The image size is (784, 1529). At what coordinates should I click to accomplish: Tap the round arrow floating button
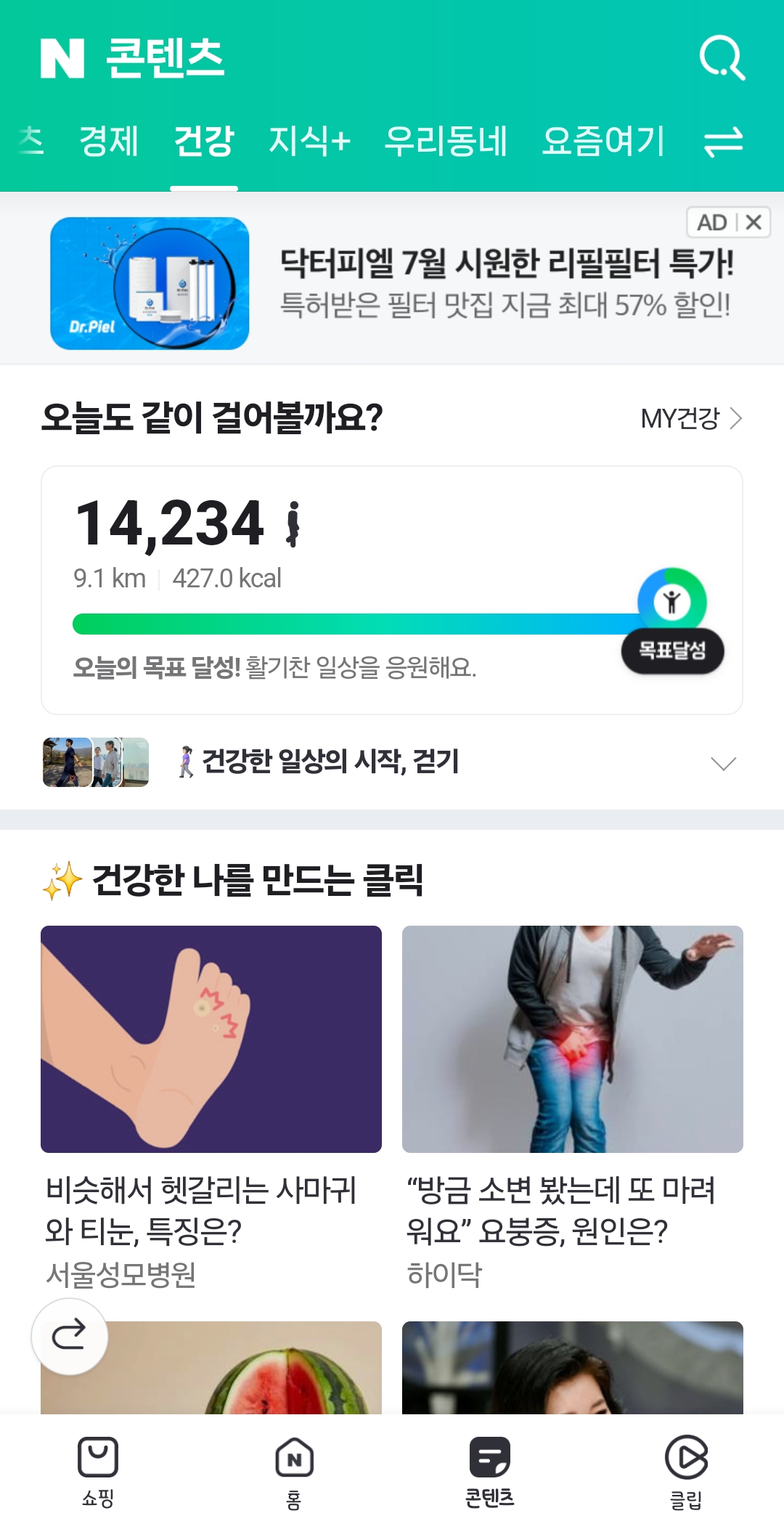pyautogui.click(x=70, y=1336)
